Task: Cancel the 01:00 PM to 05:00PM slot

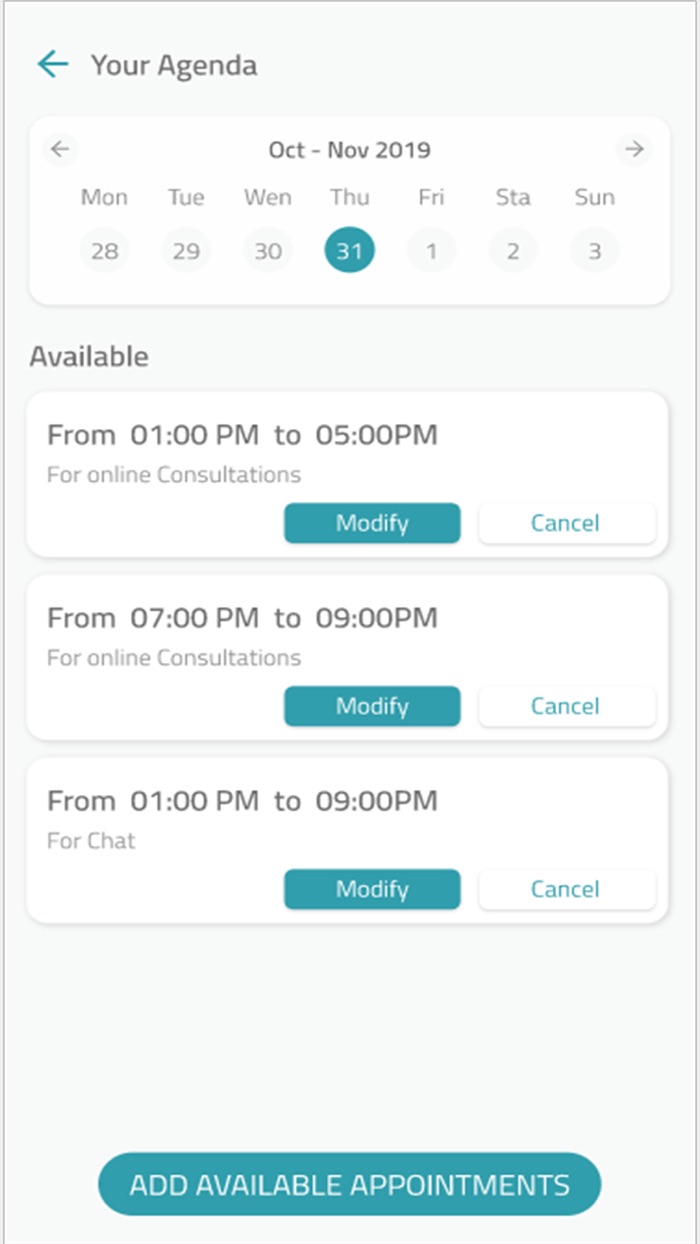Action: click(566, 523)
